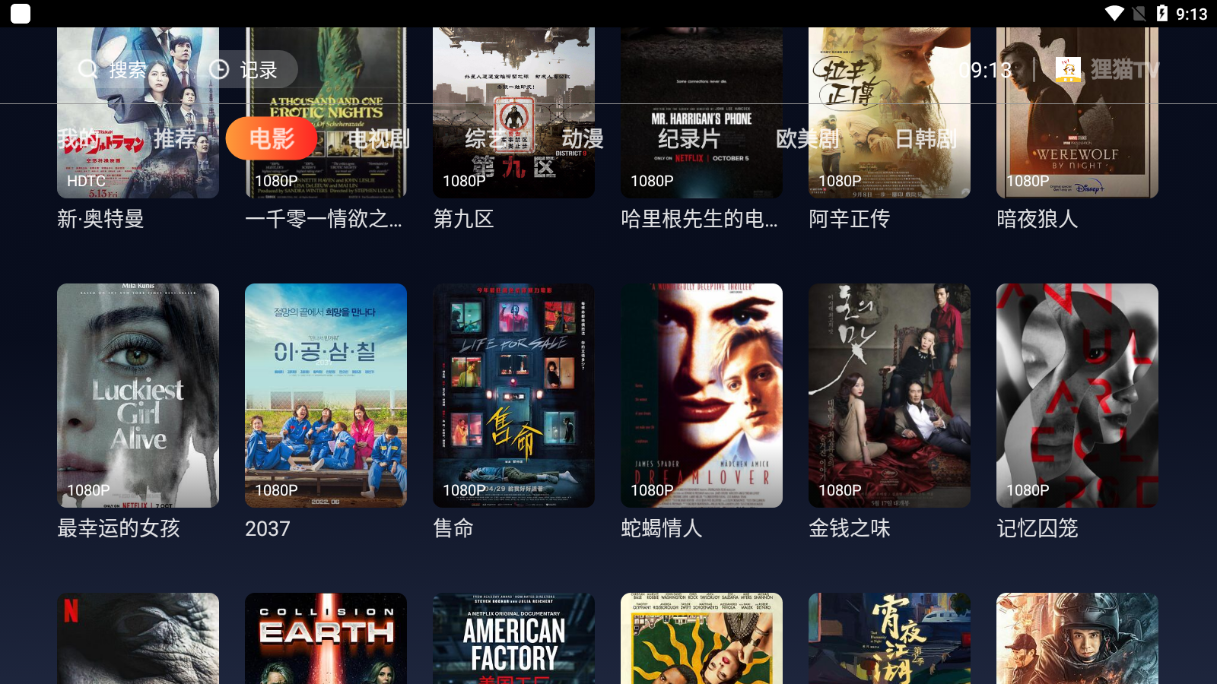Switch to the 动漫 tab
This screenshot has width=1217, height=684.
[x=582, y=138]
